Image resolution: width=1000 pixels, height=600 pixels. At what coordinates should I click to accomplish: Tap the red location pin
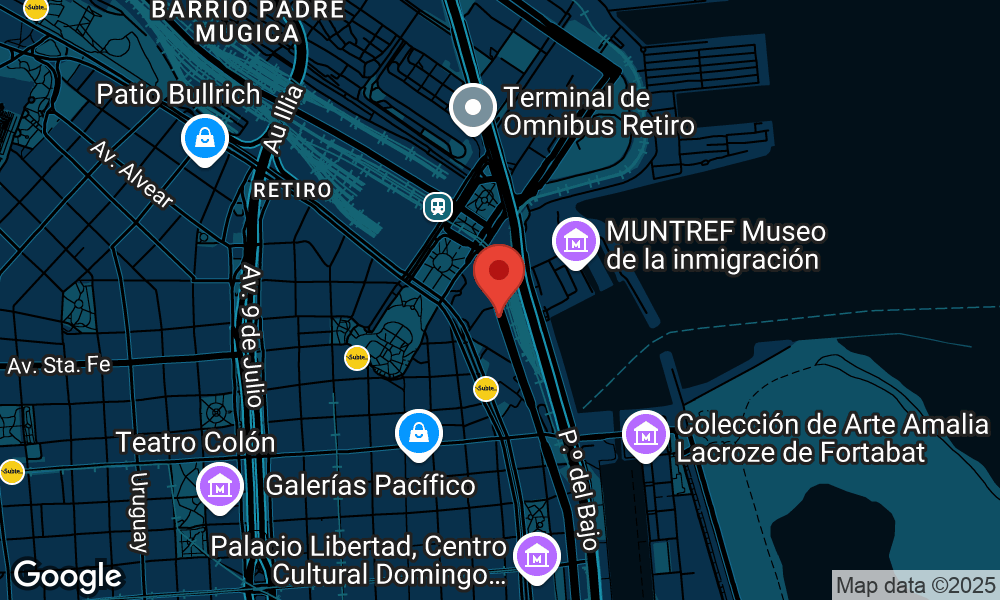(x=498, y=274)
